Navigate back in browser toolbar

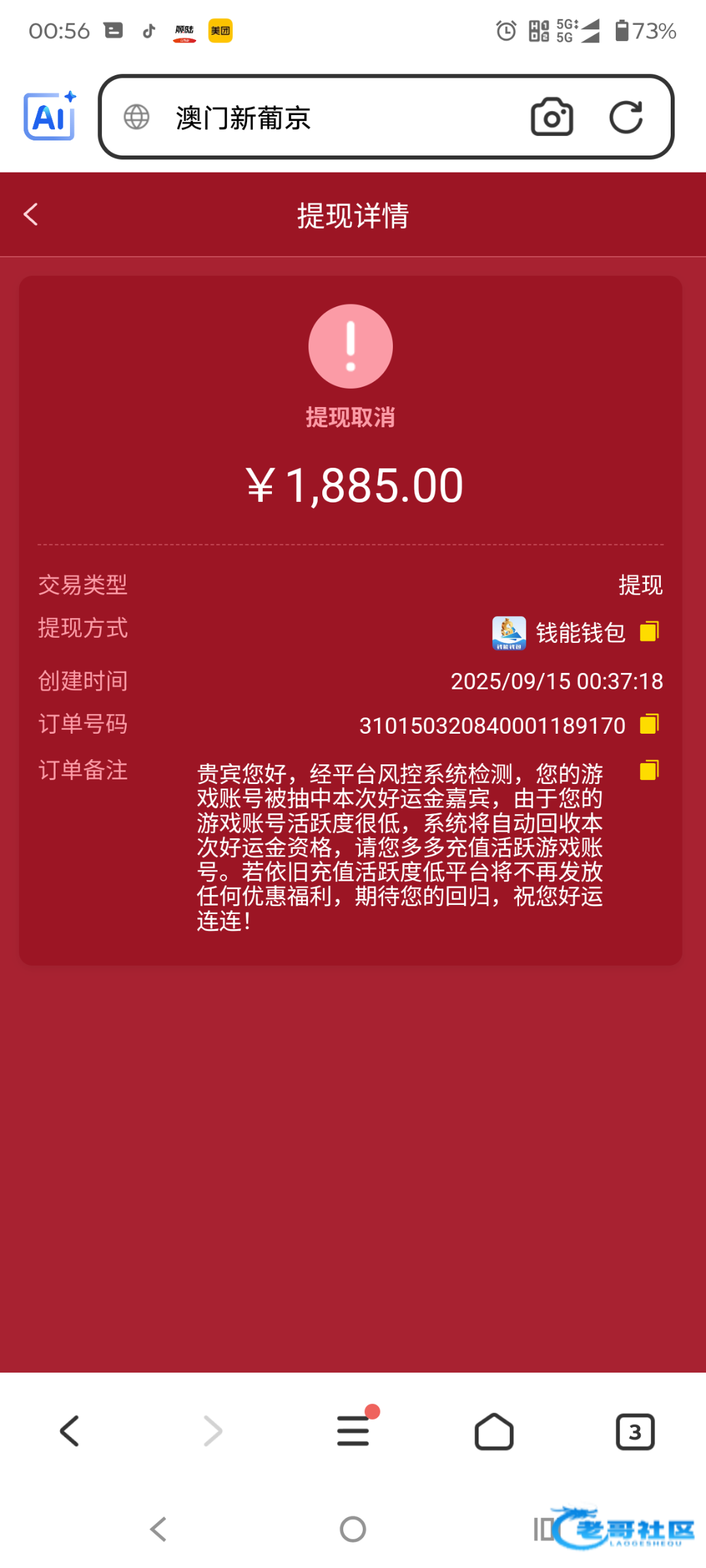click(69, 1431)
